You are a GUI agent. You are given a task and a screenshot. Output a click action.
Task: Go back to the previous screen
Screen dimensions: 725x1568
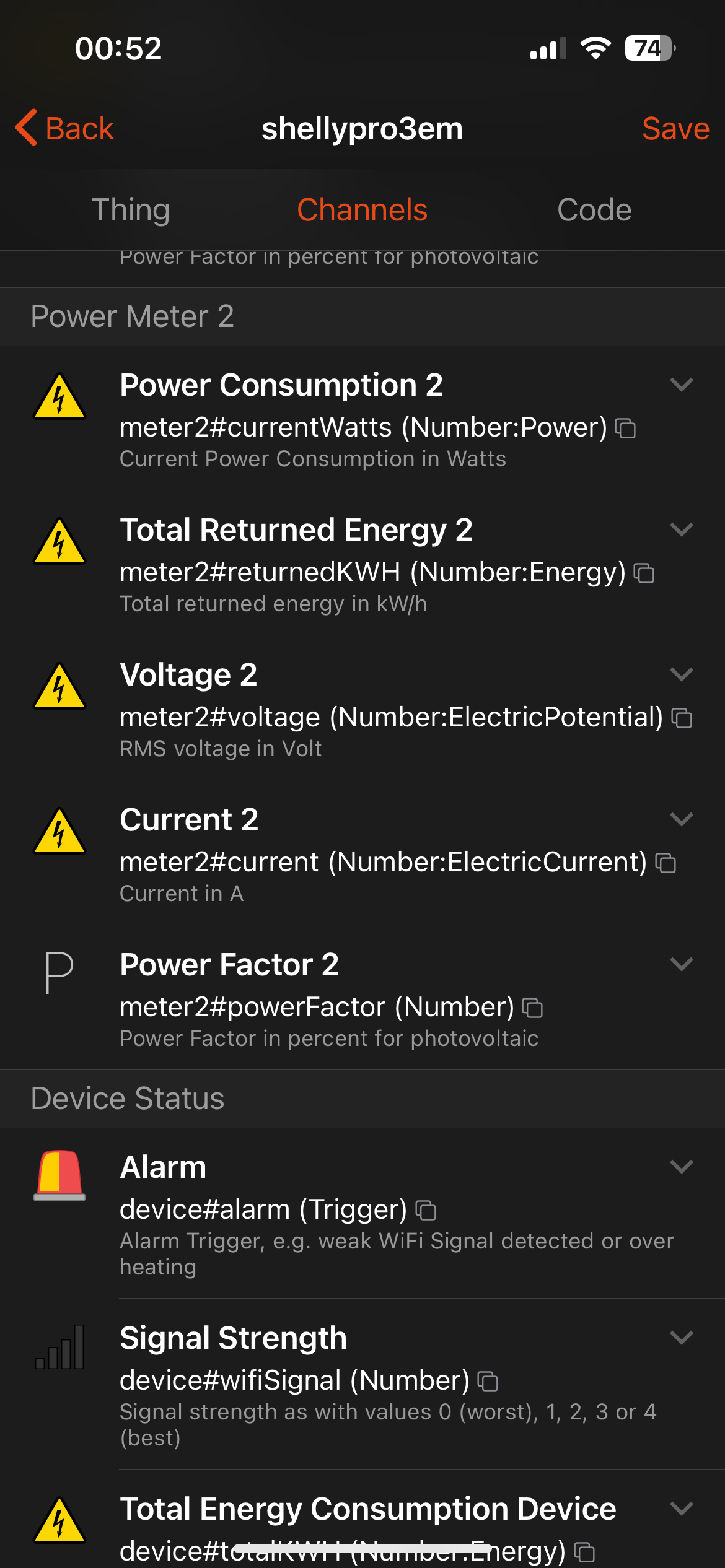tap(65, 129)
